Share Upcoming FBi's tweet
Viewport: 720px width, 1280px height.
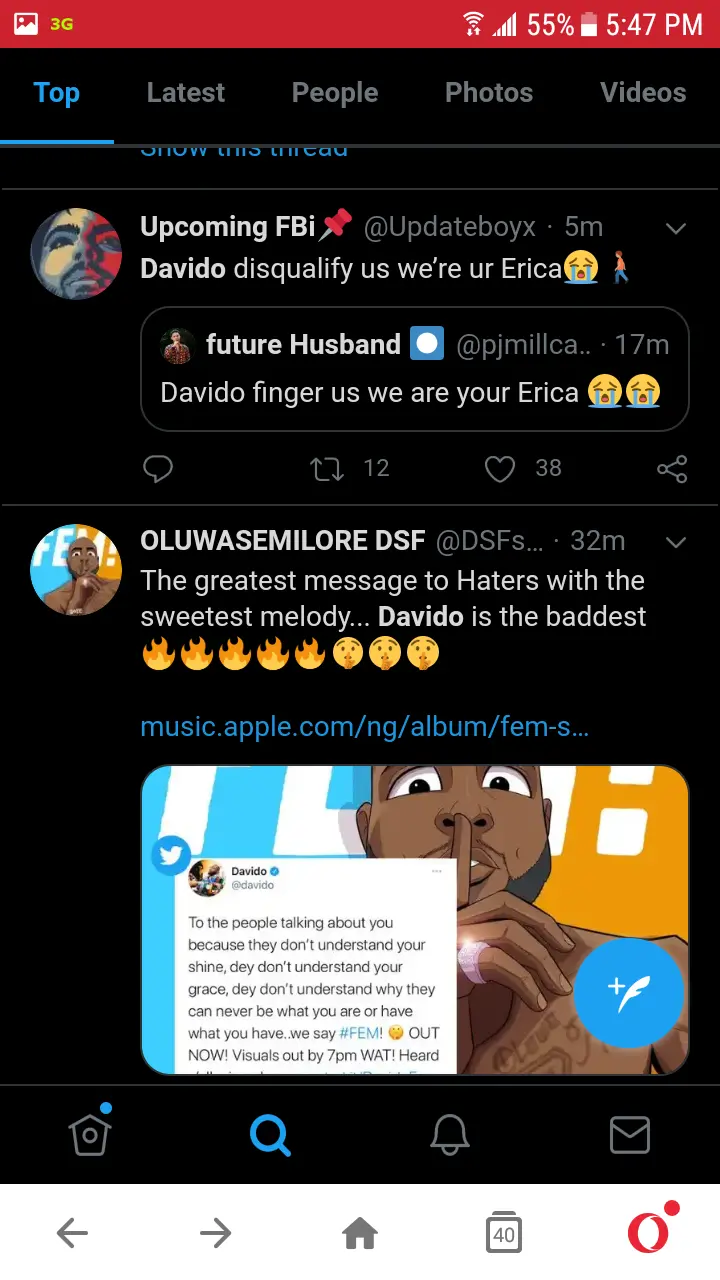tap(672, 468)
